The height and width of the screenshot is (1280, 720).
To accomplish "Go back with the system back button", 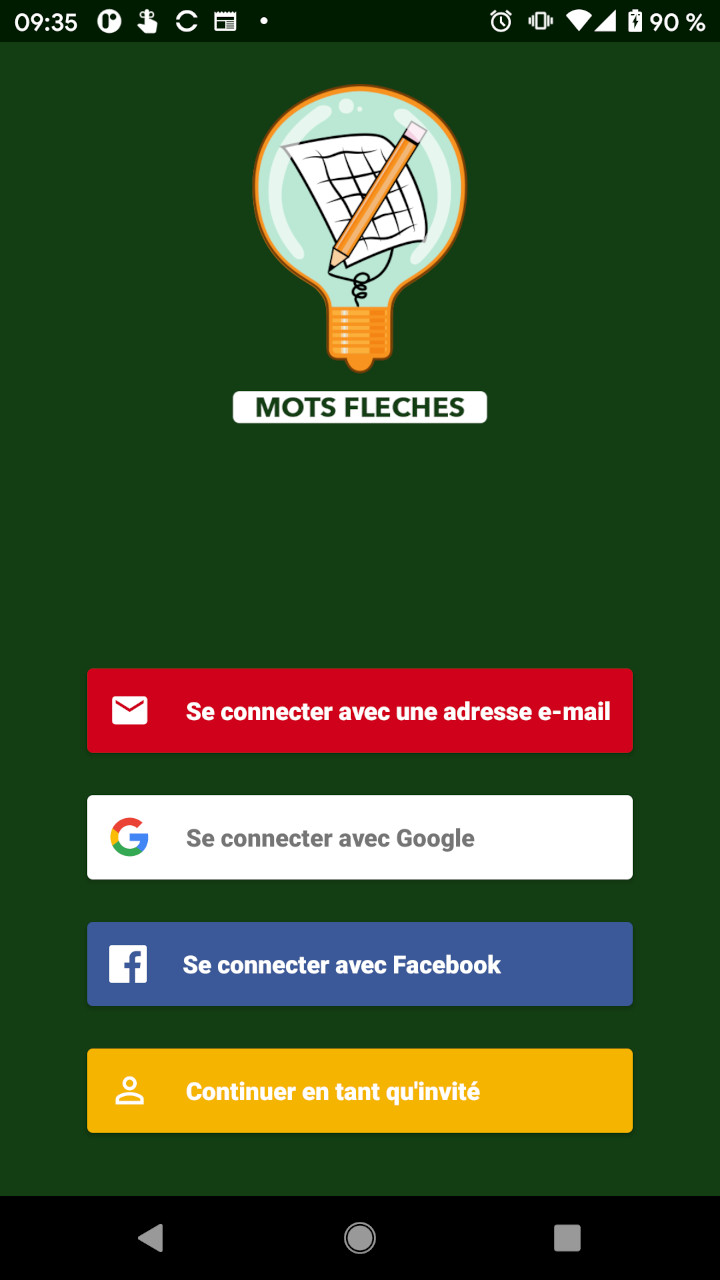I will [x=151, y=1238].
